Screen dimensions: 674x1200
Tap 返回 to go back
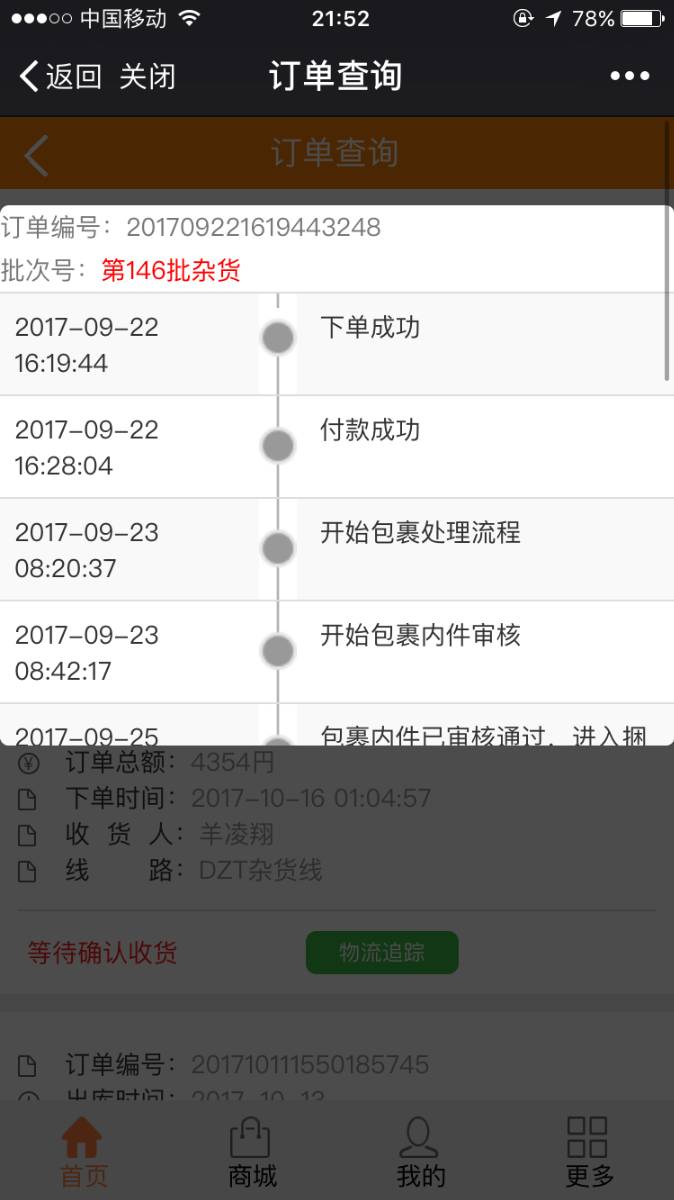(x=61, y=76)
